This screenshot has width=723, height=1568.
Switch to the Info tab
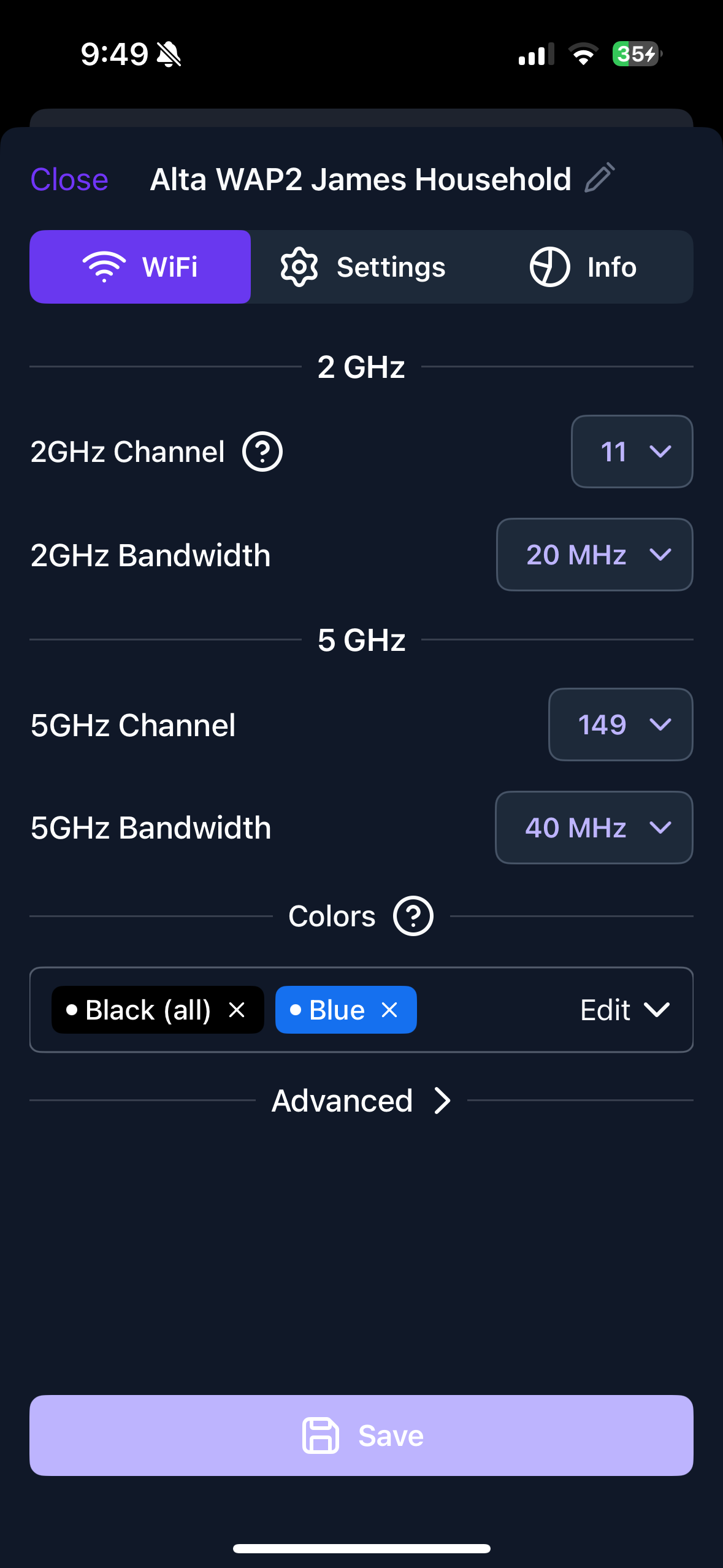[x=583, y=267]
